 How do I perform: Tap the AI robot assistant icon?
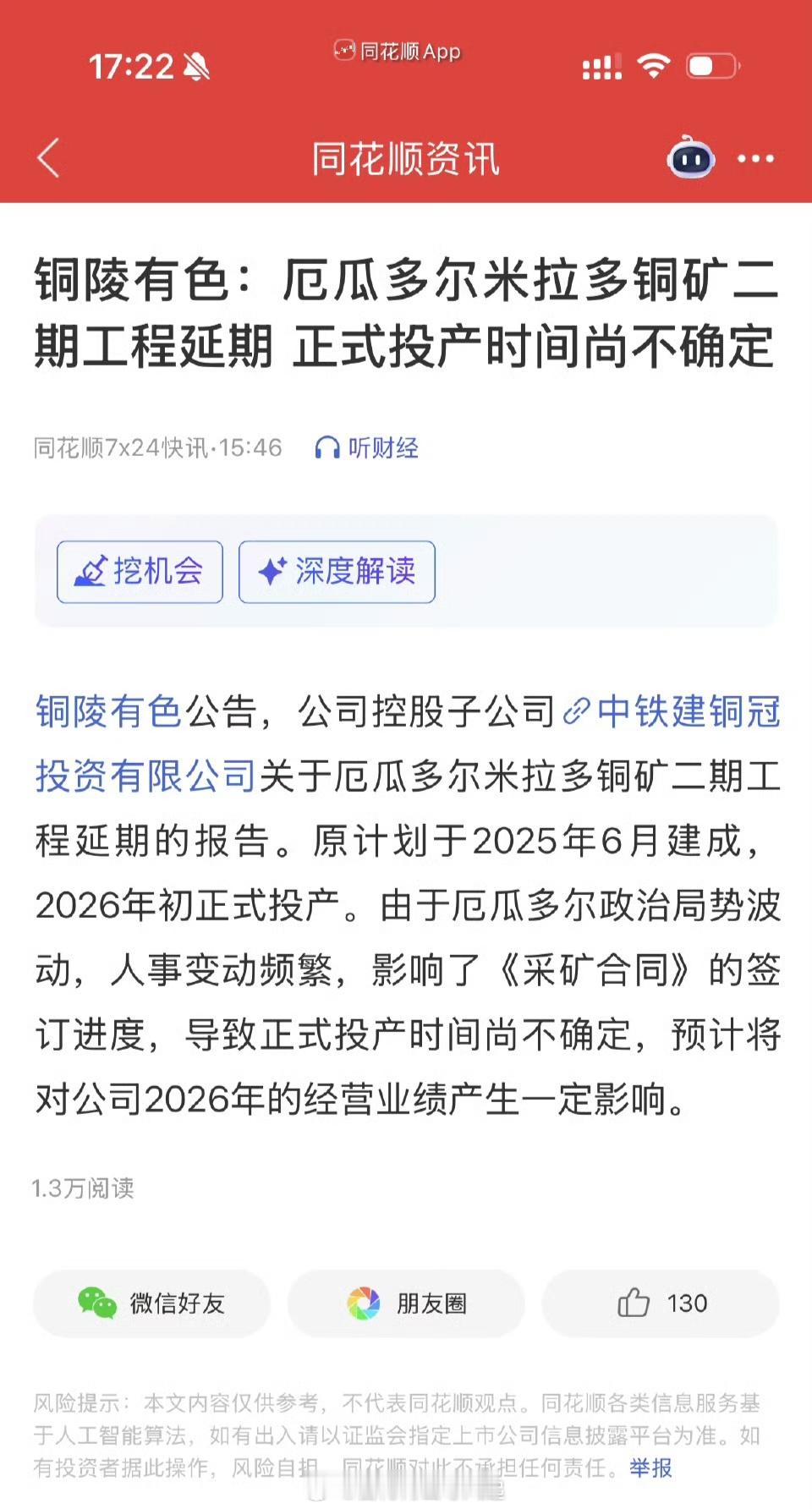[x=691, y=159]
